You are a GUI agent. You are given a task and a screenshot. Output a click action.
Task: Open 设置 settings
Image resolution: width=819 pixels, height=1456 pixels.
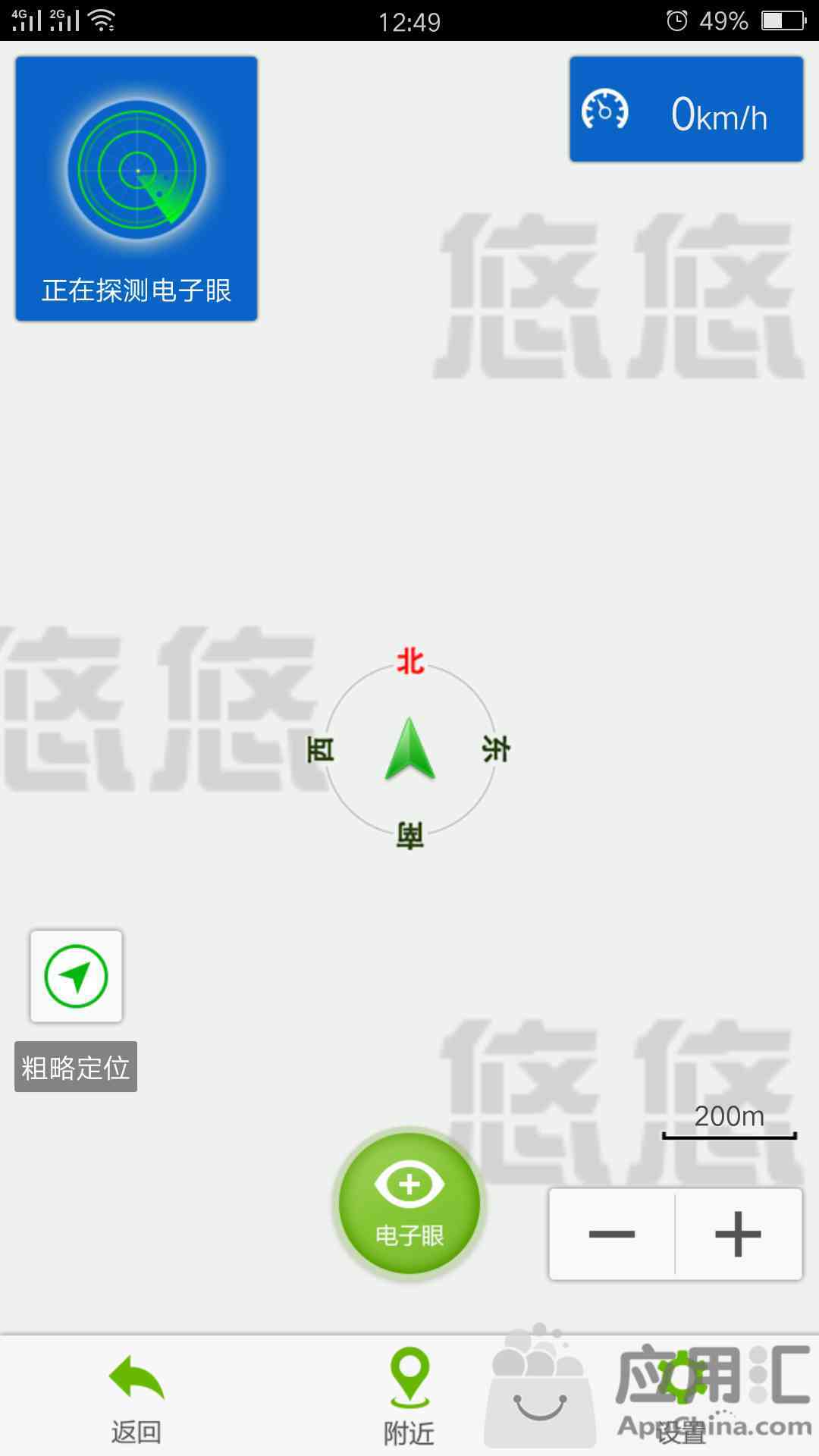681,1397
